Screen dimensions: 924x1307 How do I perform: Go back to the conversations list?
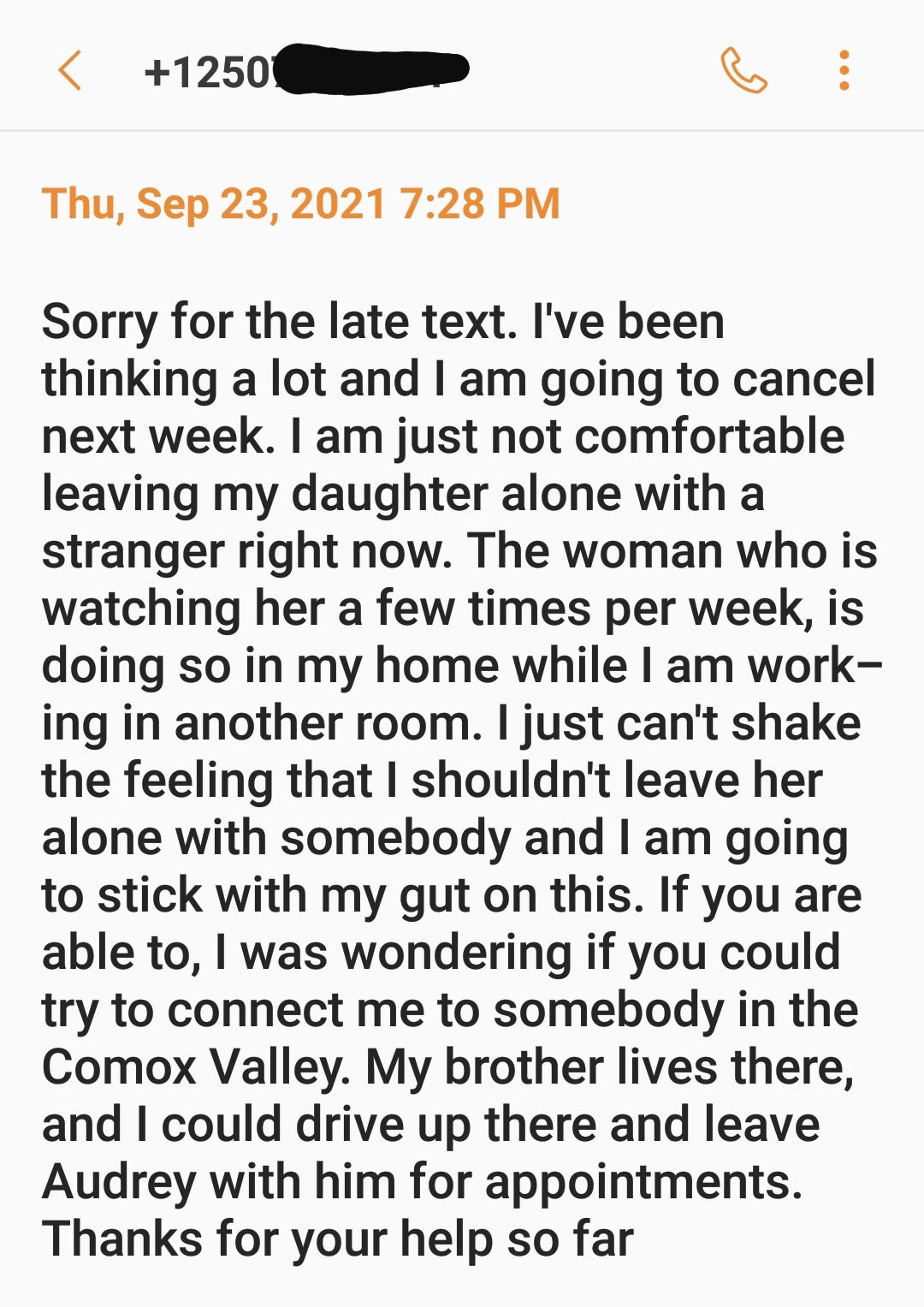[x=70, y=70]
